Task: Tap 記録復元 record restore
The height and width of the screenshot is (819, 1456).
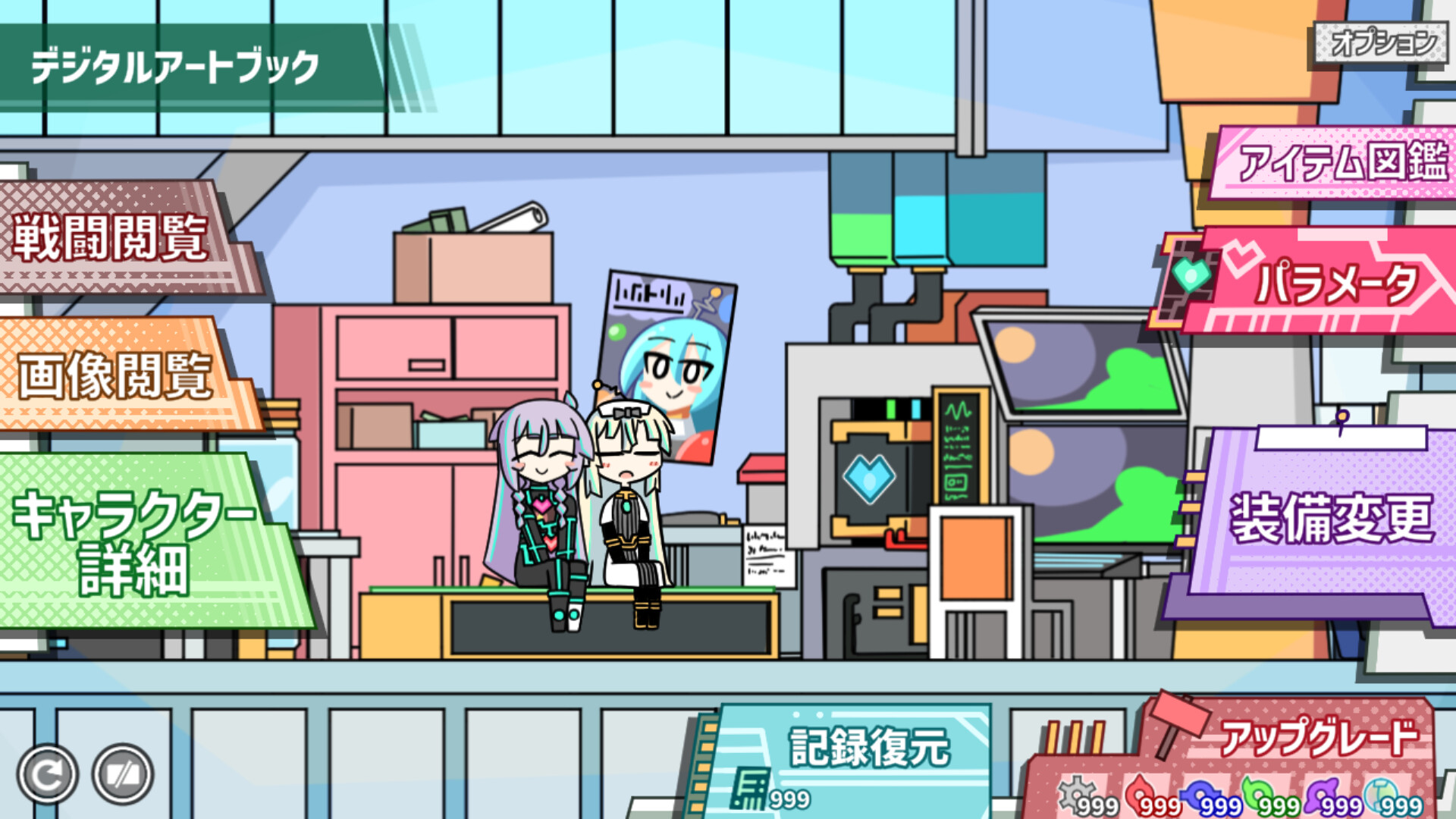Action: tap(857, 751)
